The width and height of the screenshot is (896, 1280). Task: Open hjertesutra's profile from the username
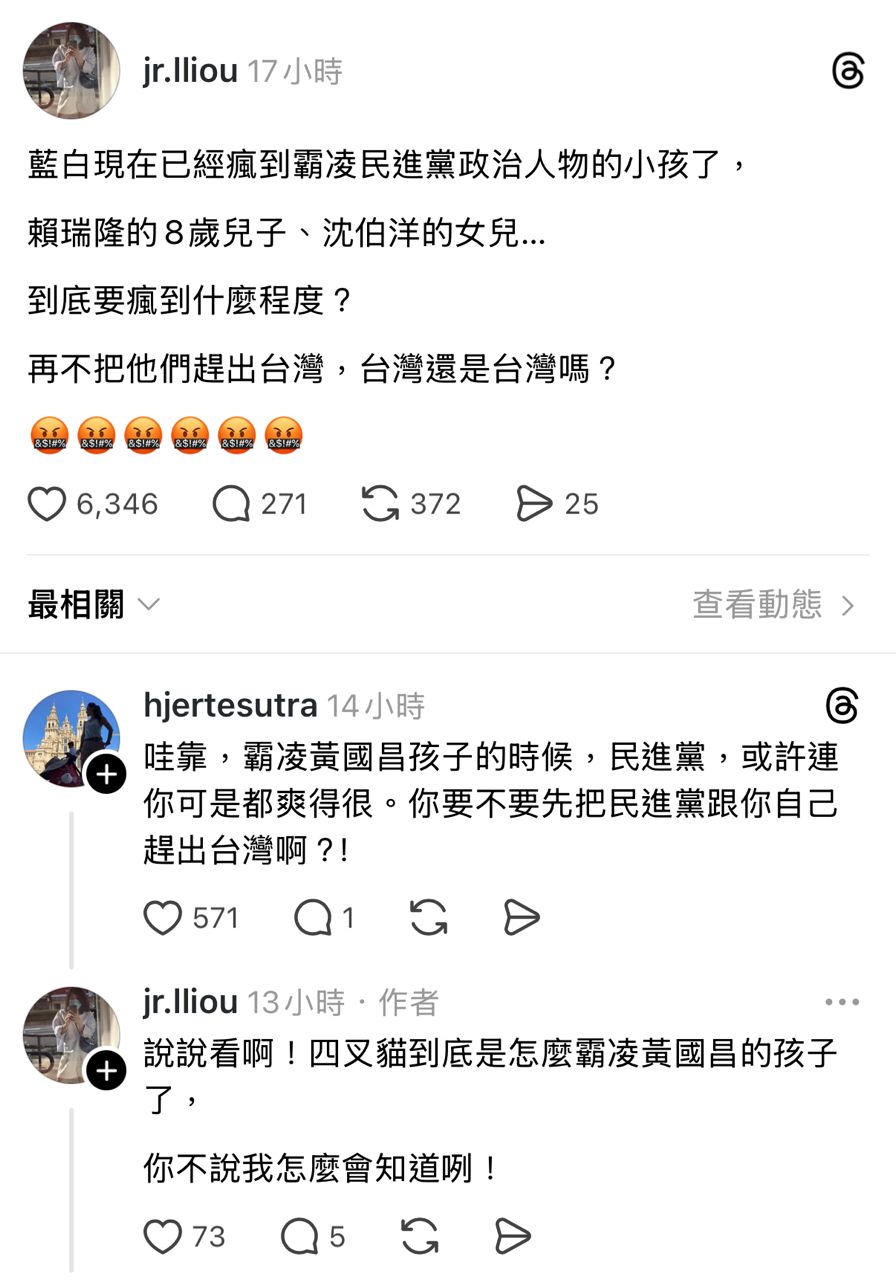230,706
